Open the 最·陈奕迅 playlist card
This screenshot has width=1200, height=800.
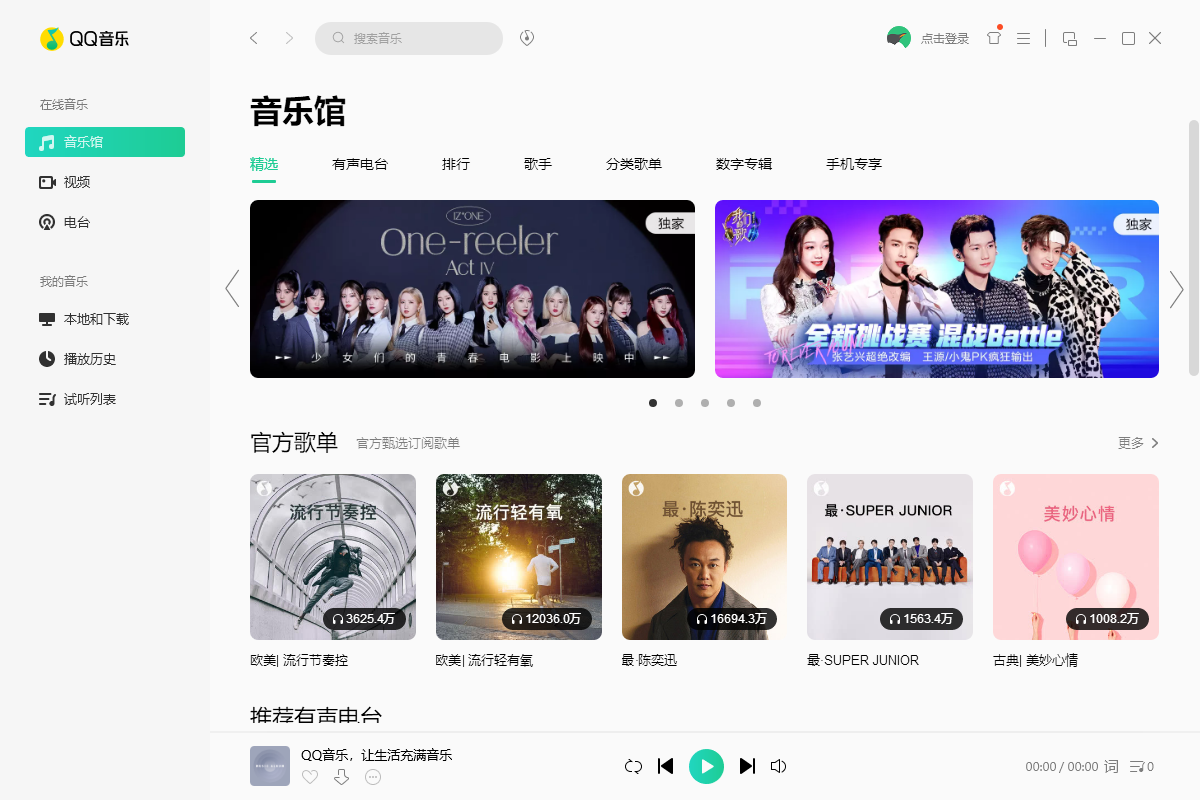coord(704,557)
